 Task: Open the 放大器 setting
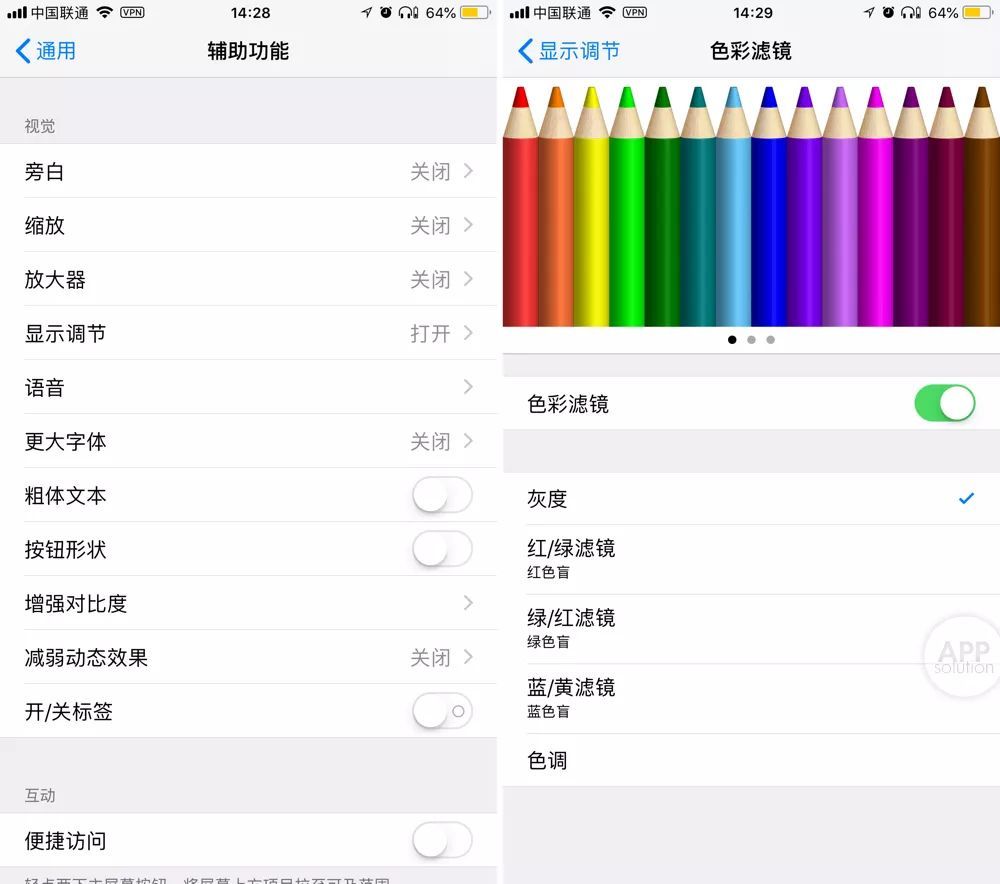(x=248, y=280)
